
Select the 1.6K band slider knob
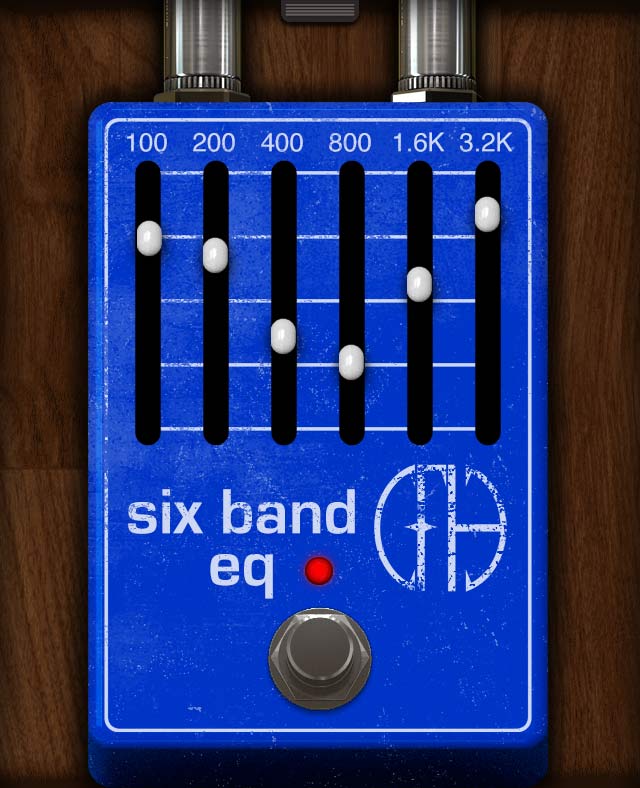[x=419, y=284]
